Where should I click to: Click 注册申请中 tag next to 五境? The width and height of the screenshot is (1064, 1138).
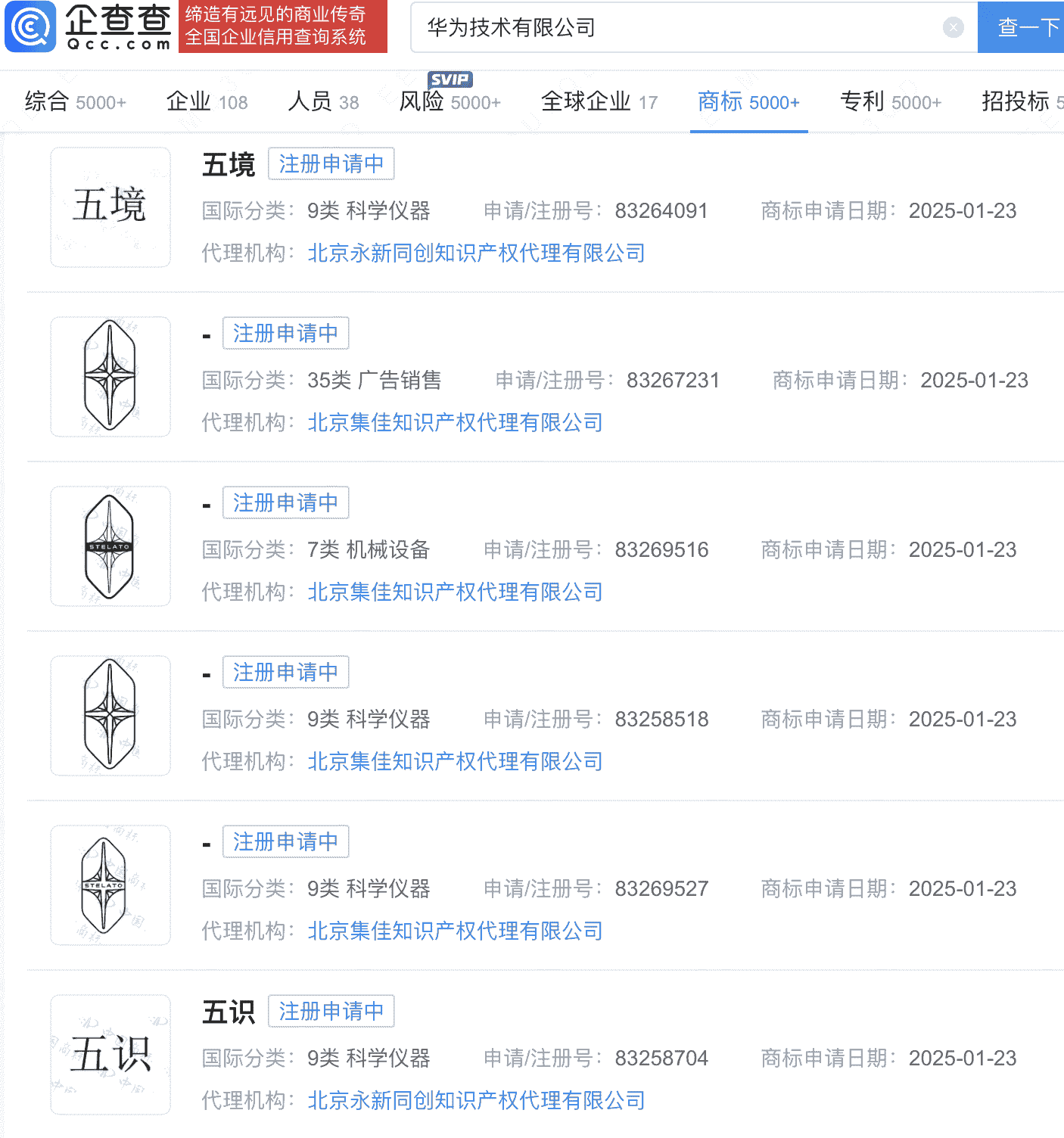[x=331, y=164]
